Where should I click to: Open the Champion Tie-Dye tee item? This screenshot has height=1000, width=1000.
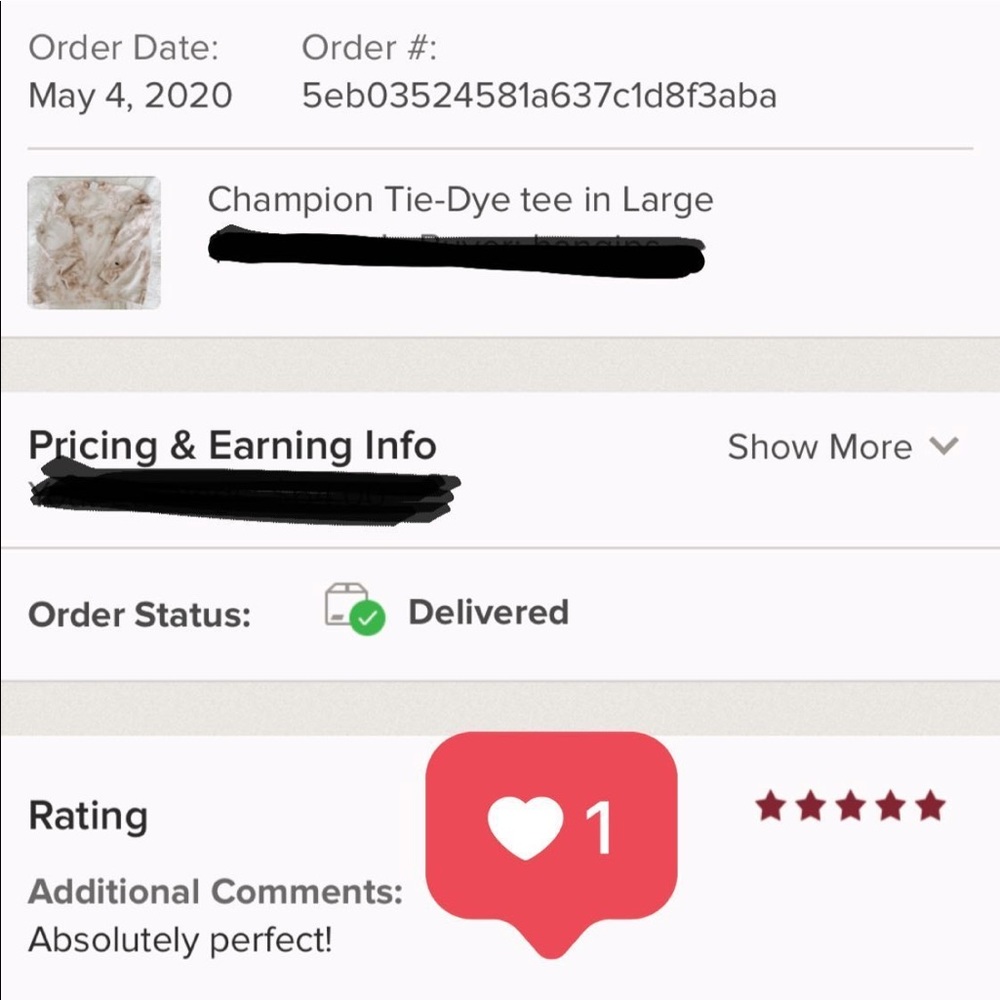460,200
